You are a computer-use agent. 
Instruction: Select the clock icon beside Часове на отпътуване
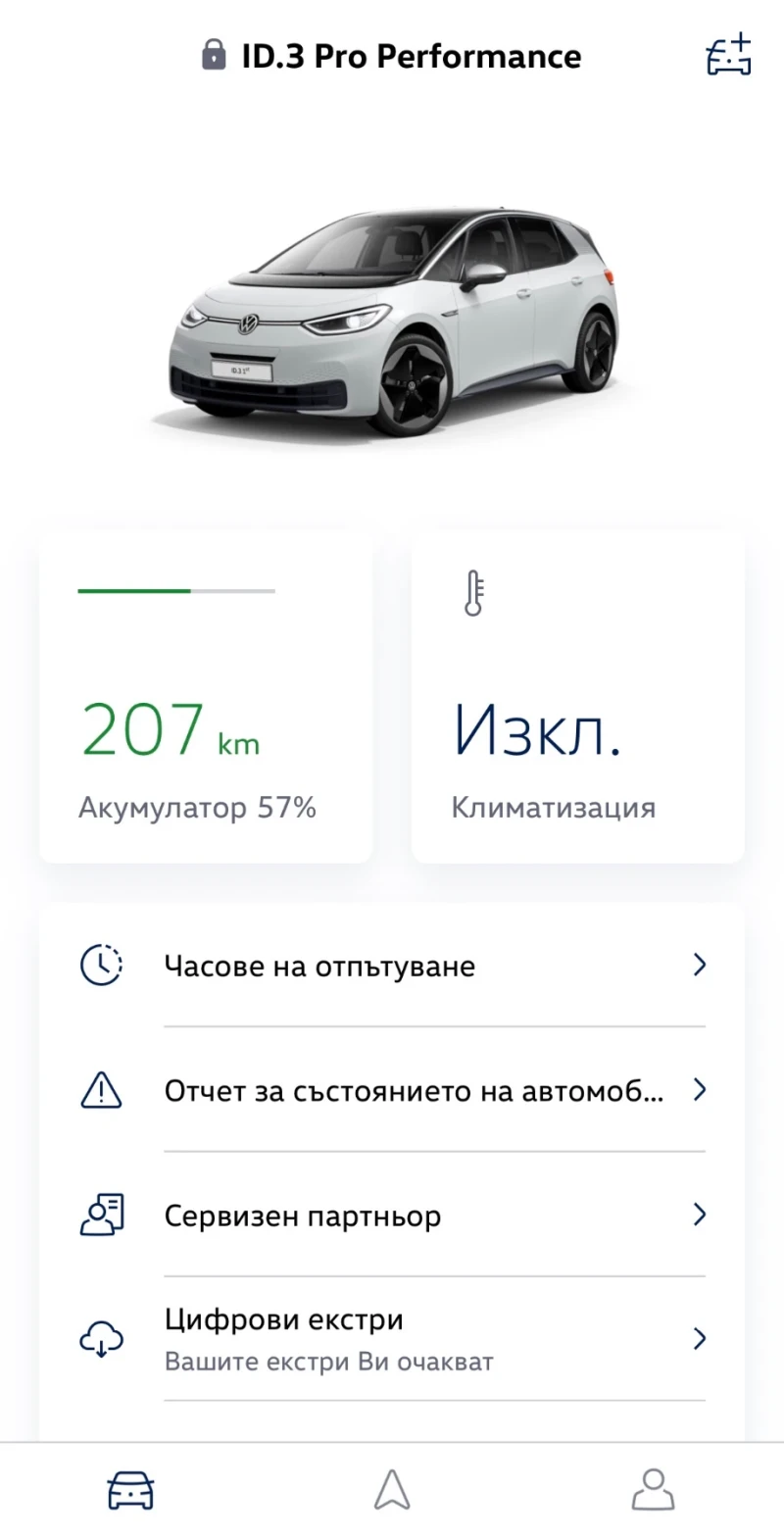click(x=100, y=965)
